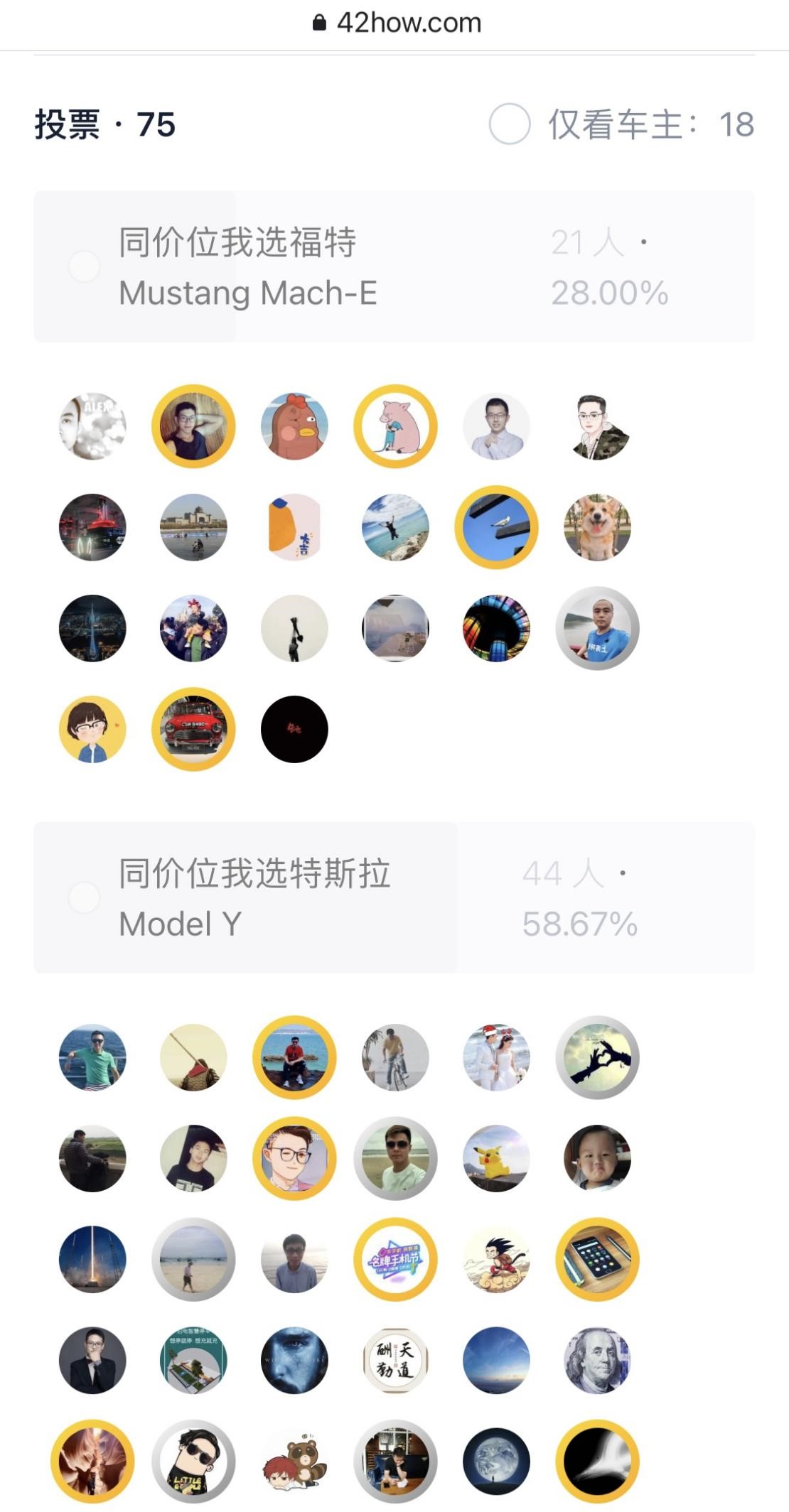The width and height of the screenshot is (789, 1512).
Task: Open the wedding couple avatar profile
Action: (x=496, y=1057)
